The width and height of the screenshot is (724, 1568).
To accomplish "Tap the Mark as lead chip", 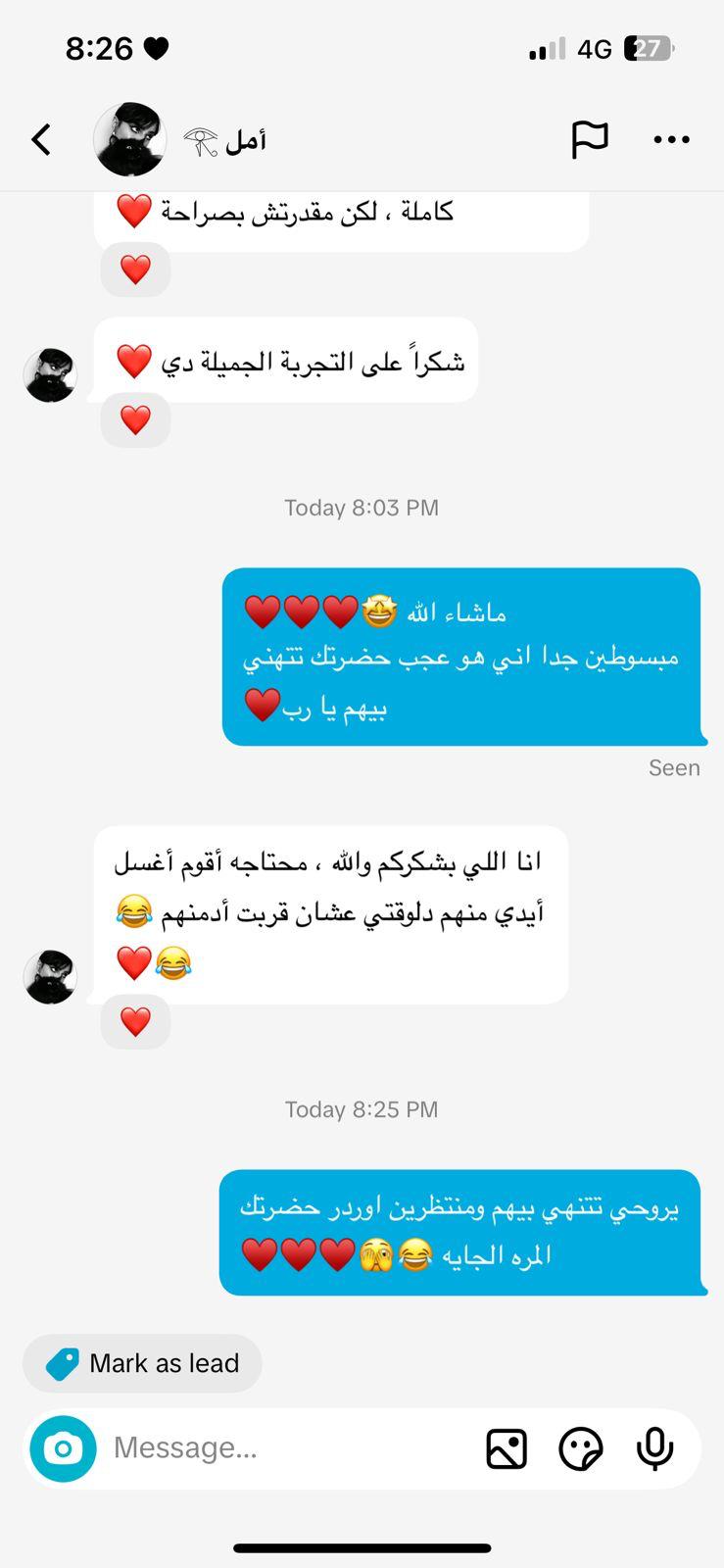I will (x=143, y=1363).
